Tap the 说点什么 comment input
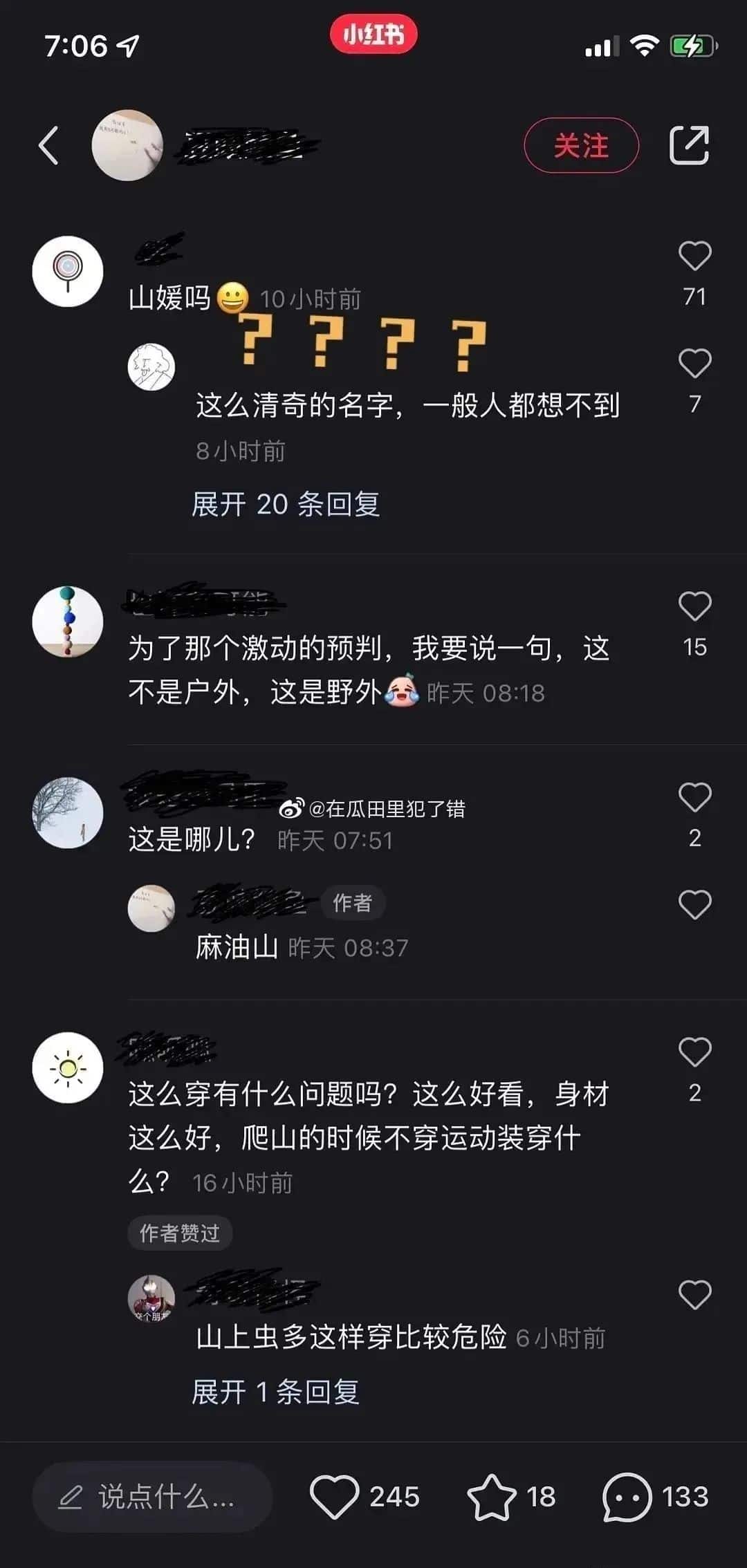Image resolution: width=747 pixels, height=1568 pixels. tap(152, 1497)
